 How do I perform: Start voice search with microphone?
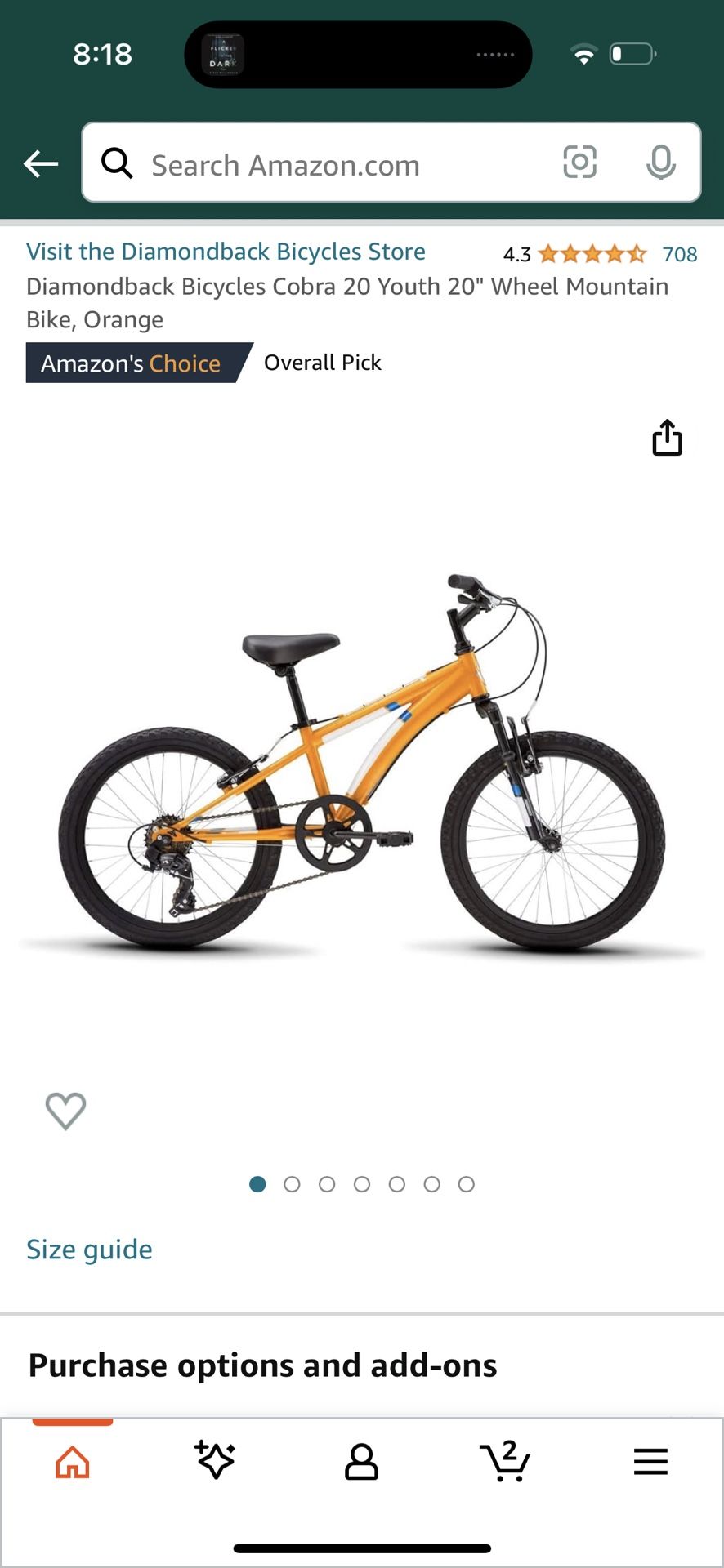pos(661,163)
